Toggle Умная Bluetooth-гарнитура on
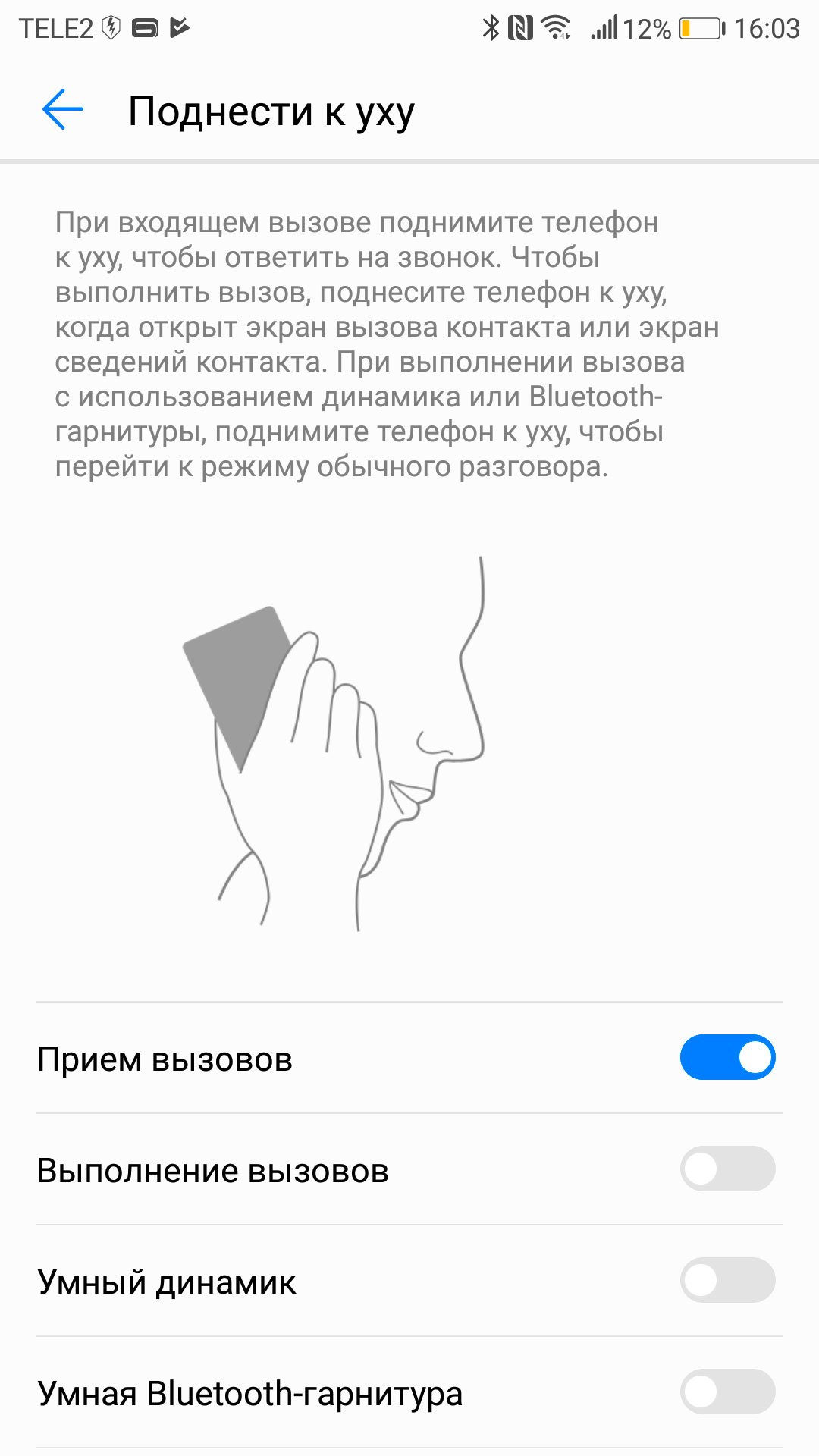Image resolution: width=819 pixels, height=1456 pixels. (x=727, y=1392)
